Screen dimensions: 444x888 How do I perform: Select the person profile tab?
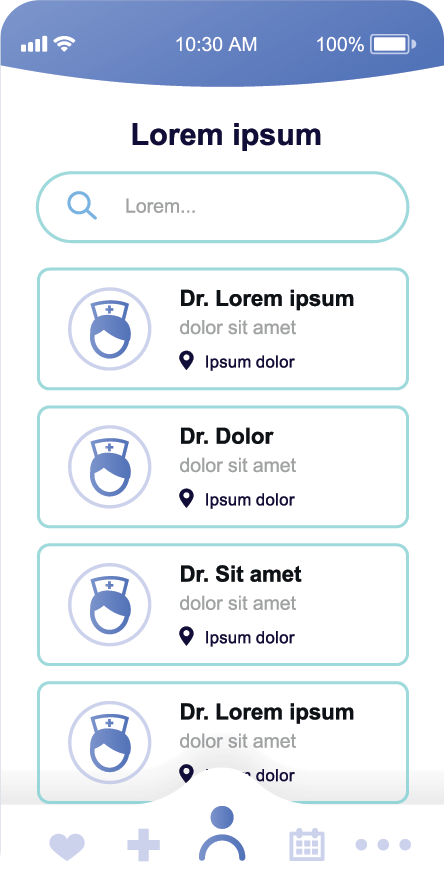tap(222, 834)
